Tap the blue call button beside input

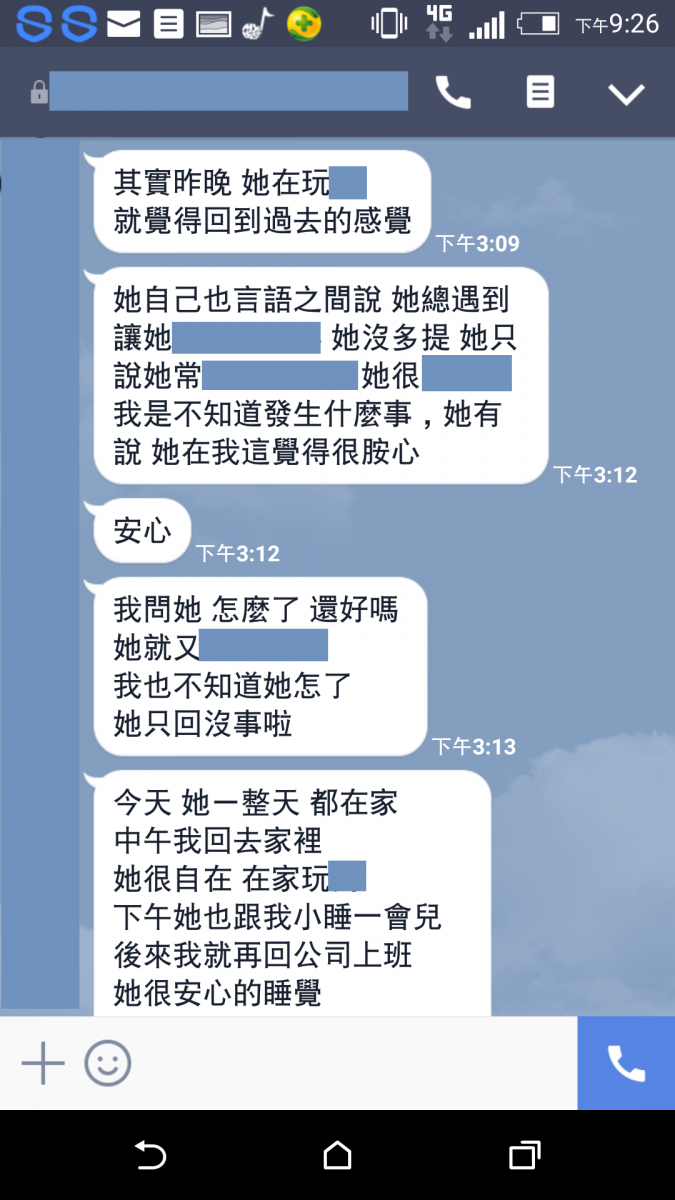[x=626, y=1063]
